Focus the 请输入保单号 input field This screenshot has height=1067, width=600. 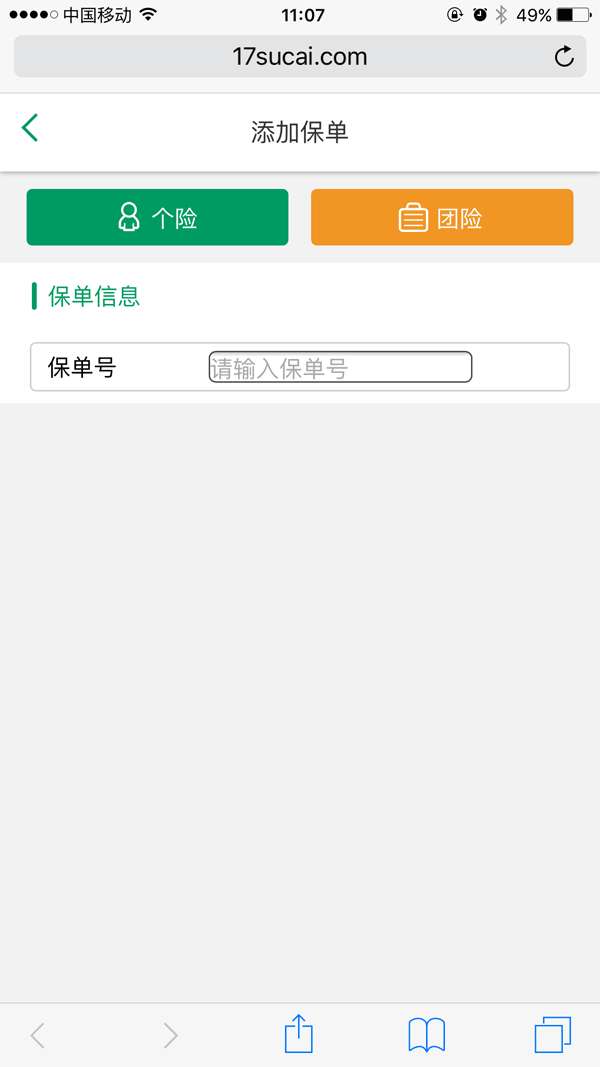[340, 367]
